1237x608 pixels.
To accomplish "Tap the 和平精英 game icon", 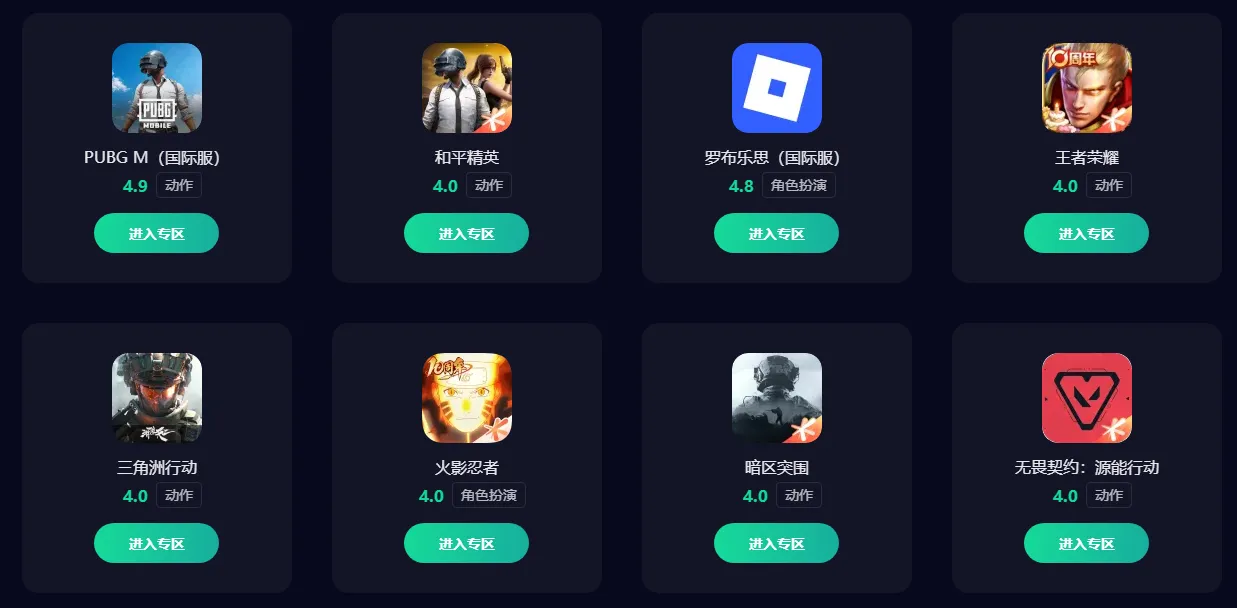I will (467, 88).
